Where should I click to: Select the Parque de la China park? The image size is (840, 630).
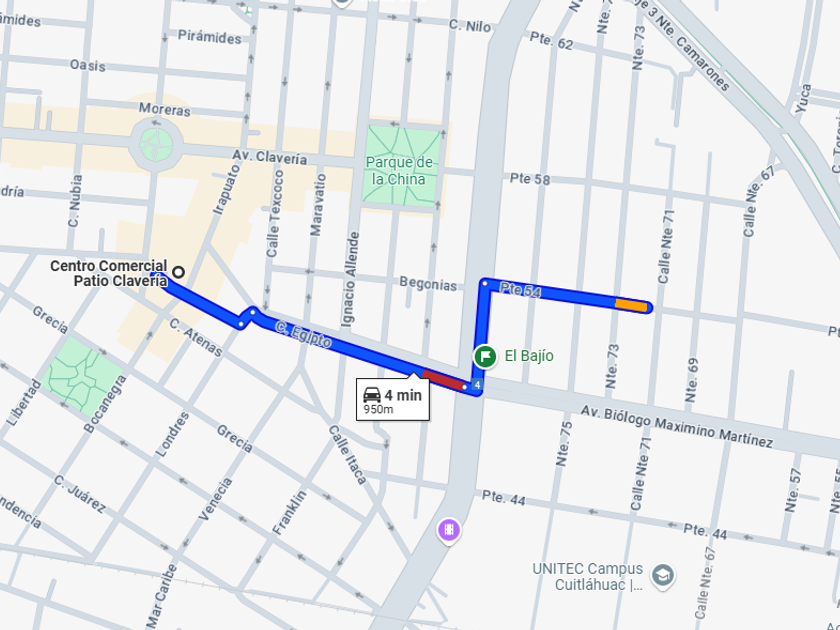pos(400,169)
